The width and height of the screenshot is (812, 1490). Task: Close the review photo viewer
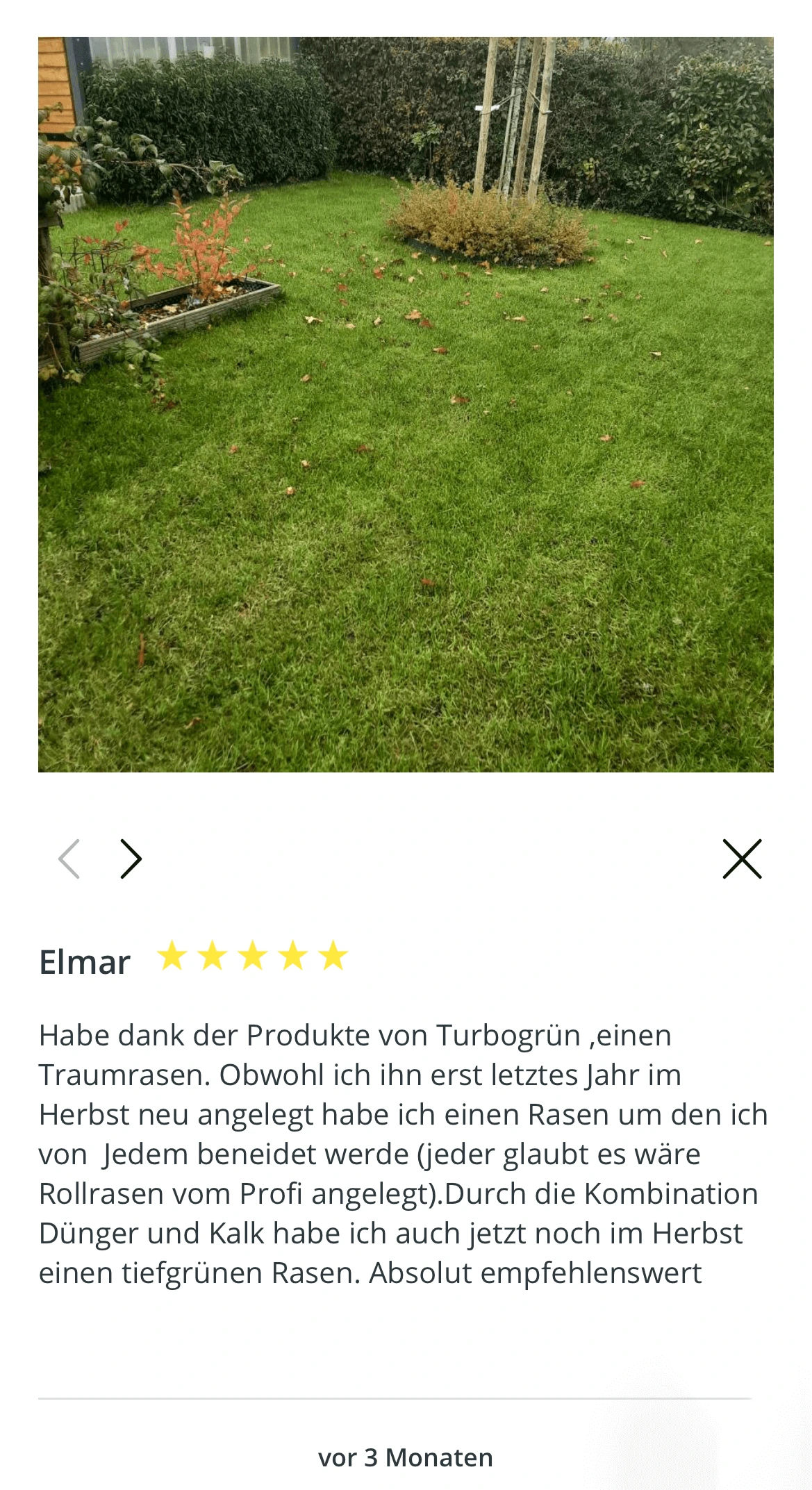(x=742, y=859)
